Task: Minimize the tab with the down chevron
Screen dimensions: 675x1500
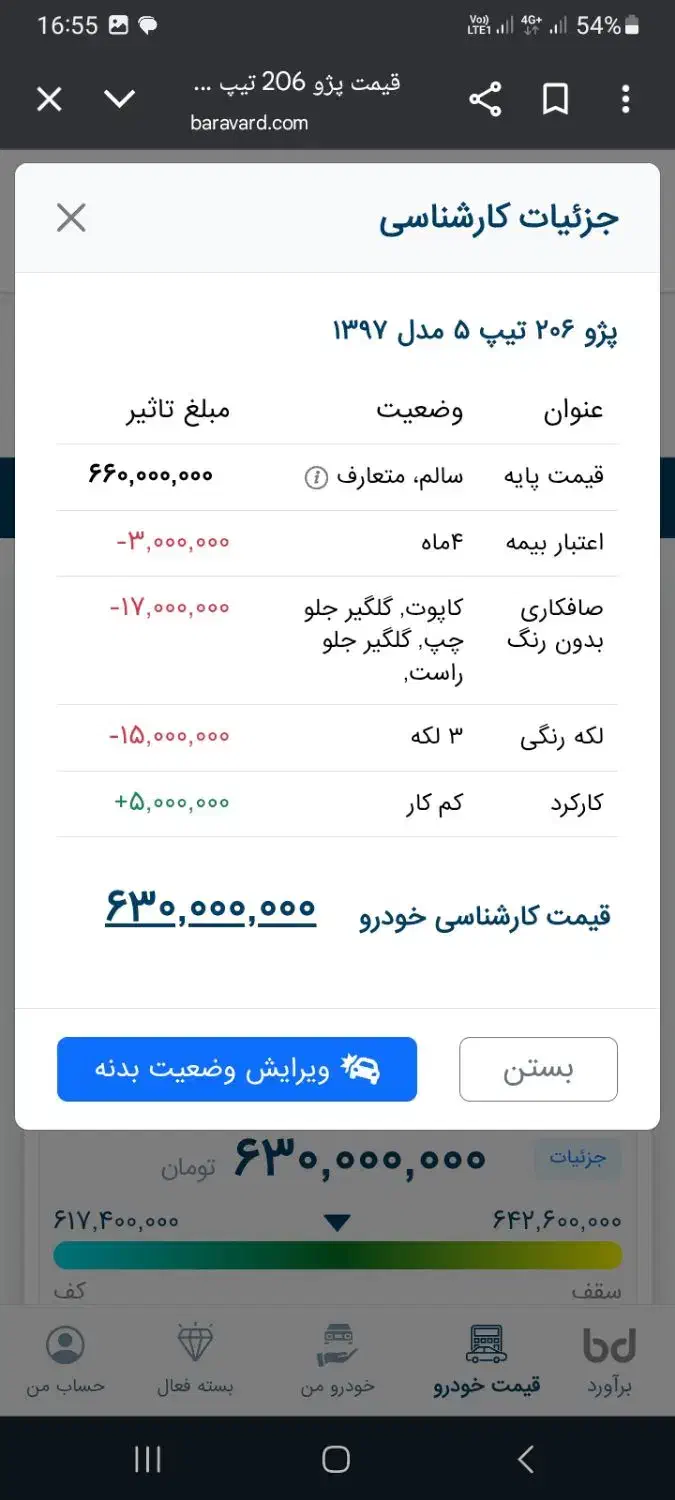Action: (119, 99)
